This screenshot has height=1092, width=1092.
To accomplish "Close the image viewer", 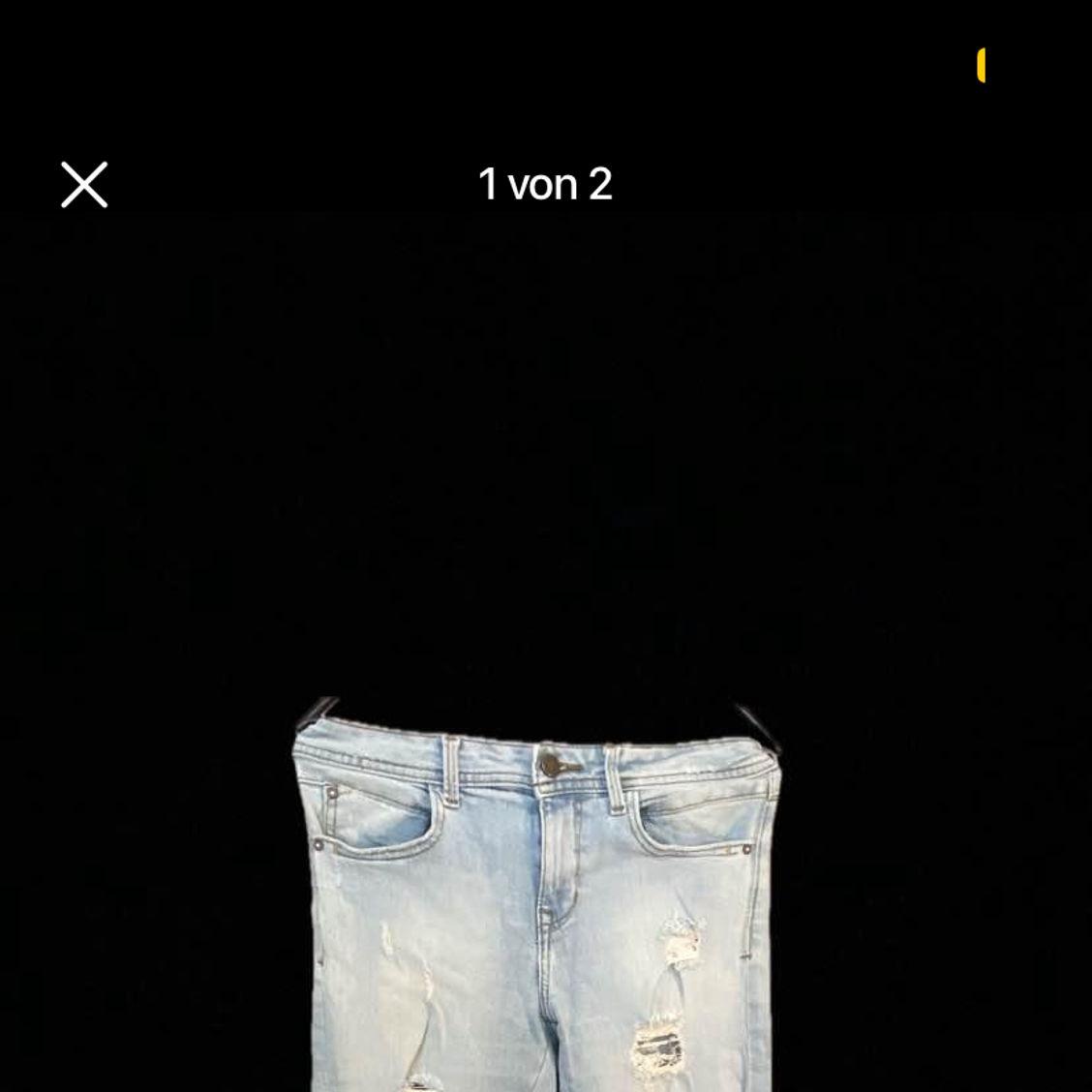I will (x=84, y=185).
